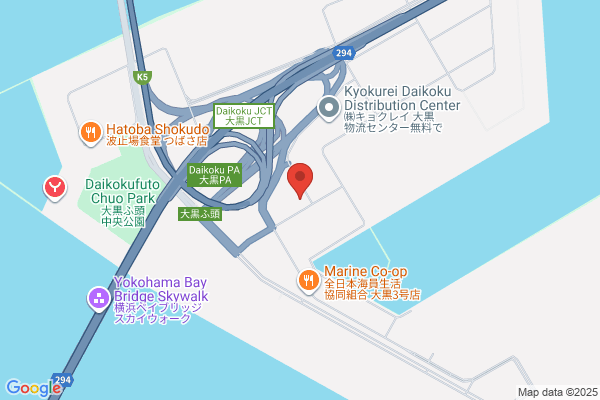The width and height of the screenshot is (600, 400).
Task: Select the Marine Co-op restaurant pin
Action: 308,281
